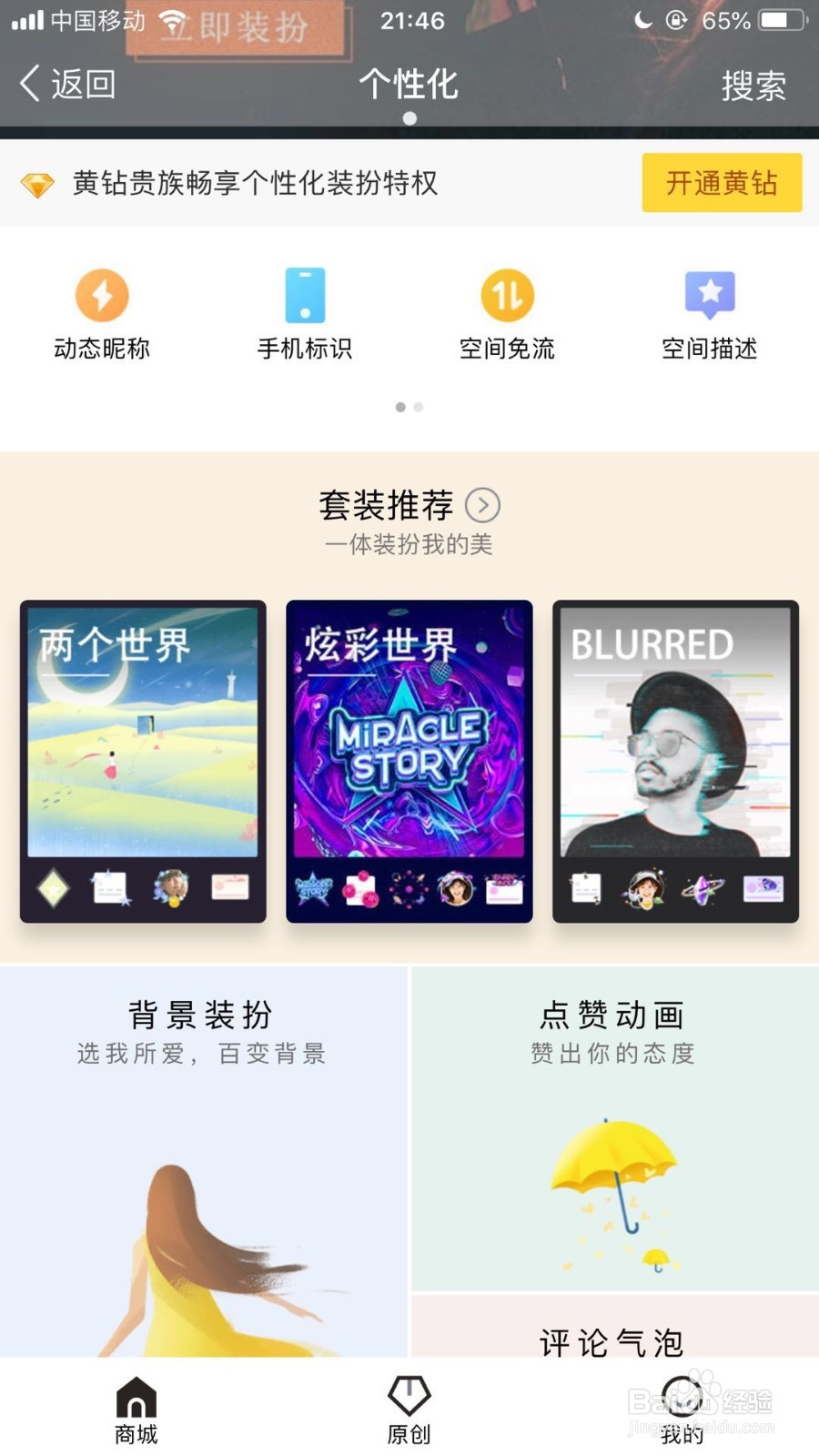
Task: Open the 背景装扮 section
Action: pyautogui.click(x=202, y=1137)
